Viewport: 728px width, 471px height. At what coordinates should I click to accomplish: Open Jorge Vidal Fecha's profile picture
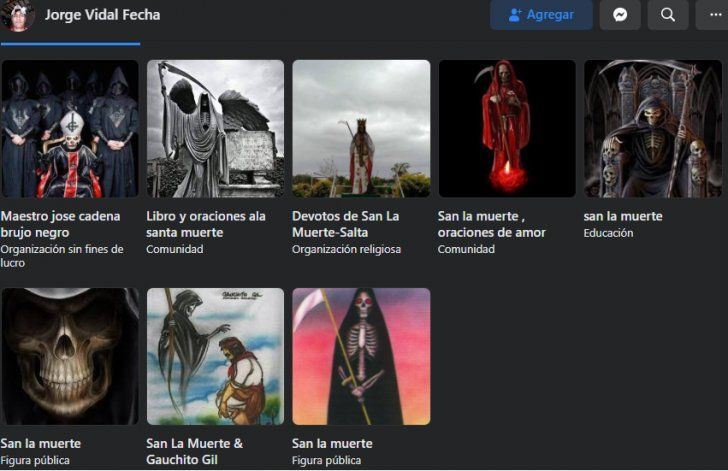click(18, 15)
